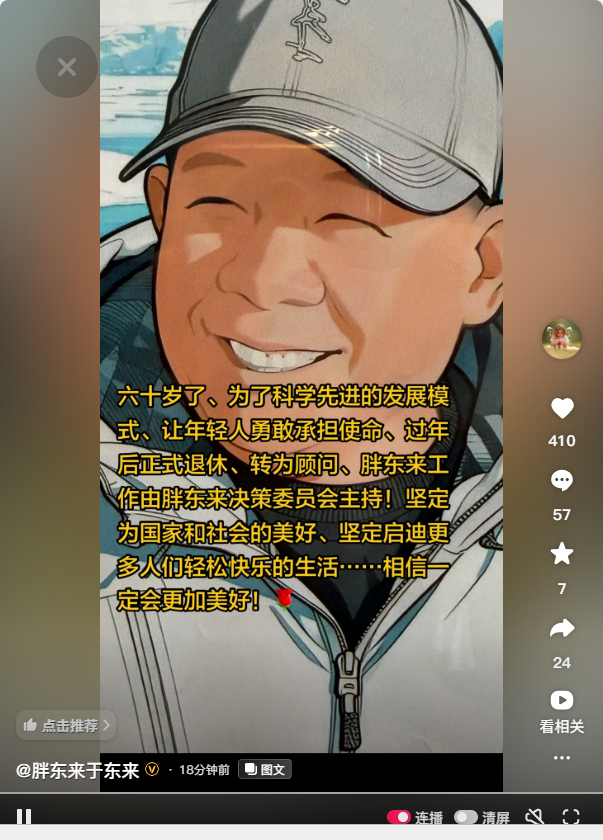
Task: Open @胖东来于东来 profile link
Action: (x=78, y=770)
